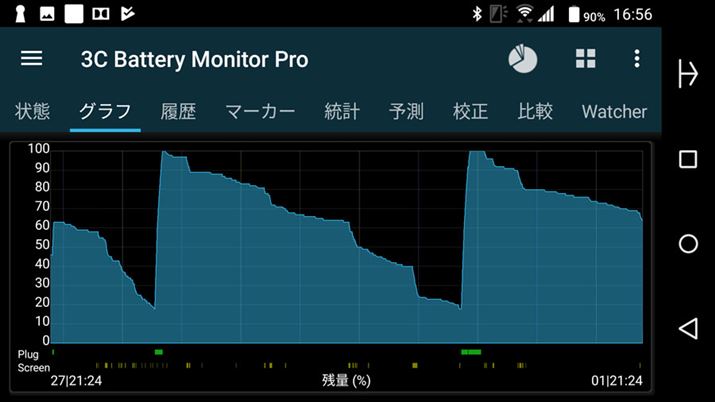Select the グラフ tab
Screen dimensions: 715x402
coord(106,111)
